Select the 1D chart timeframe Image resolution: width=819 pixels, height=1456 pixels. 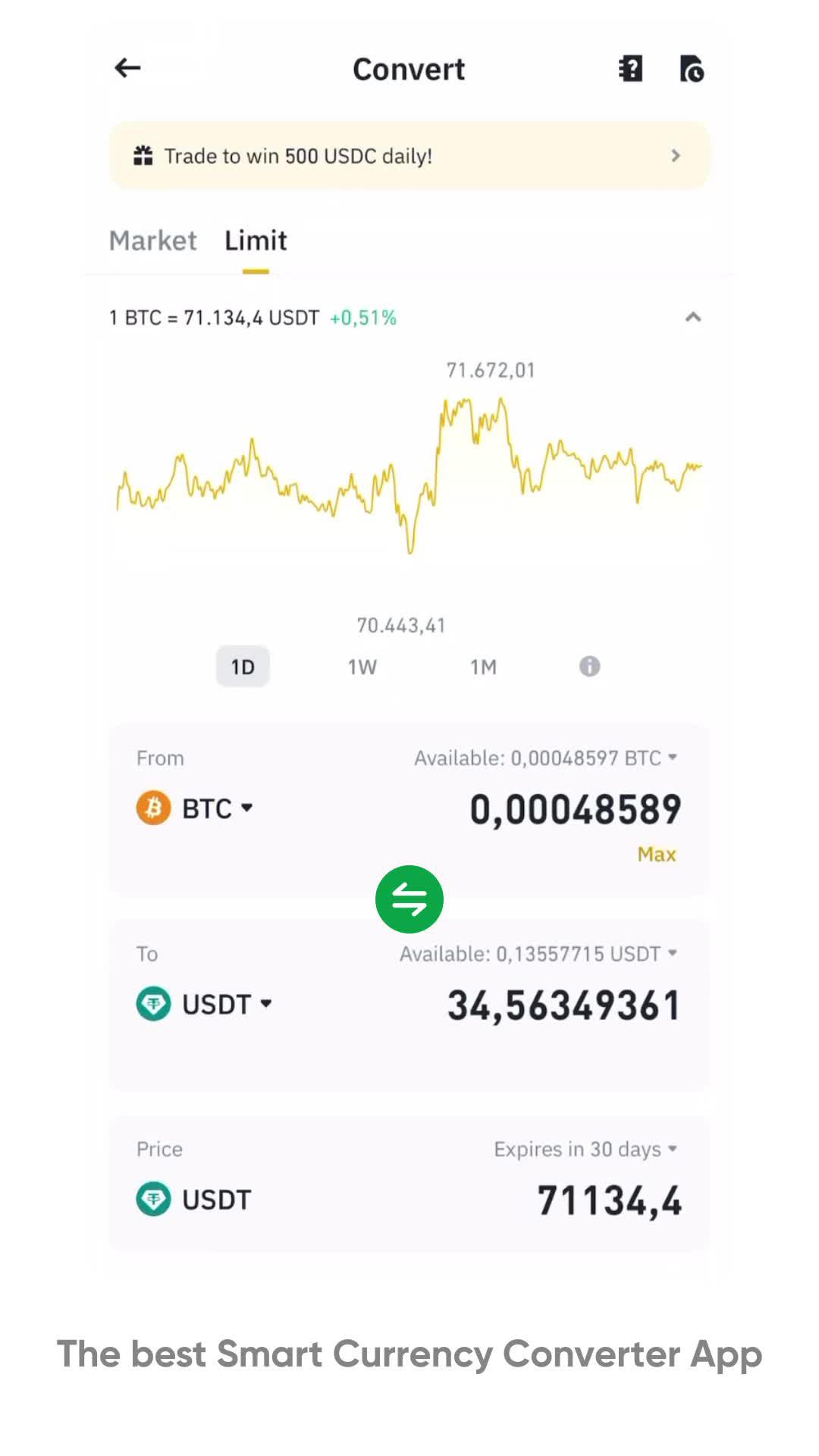(243, 667)
